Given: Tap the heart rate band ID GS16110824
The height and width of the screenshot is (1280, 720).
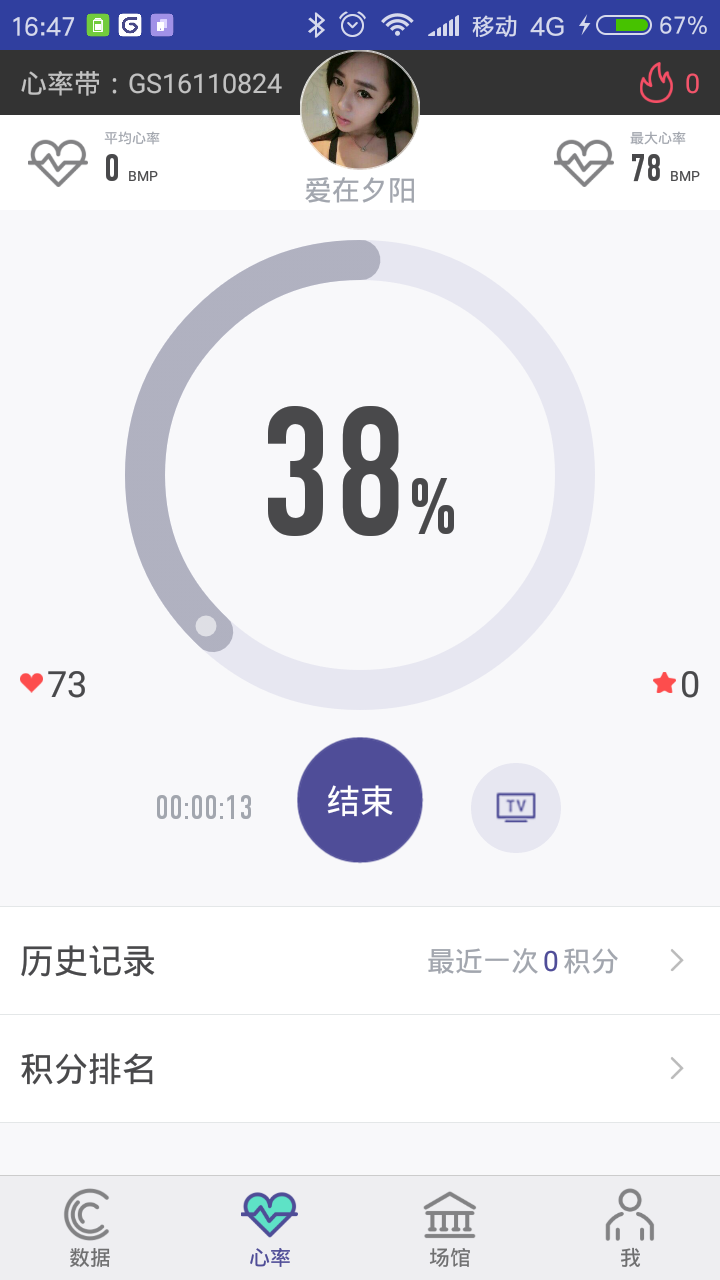Looking at the screenshot, I should click(150, 84).
